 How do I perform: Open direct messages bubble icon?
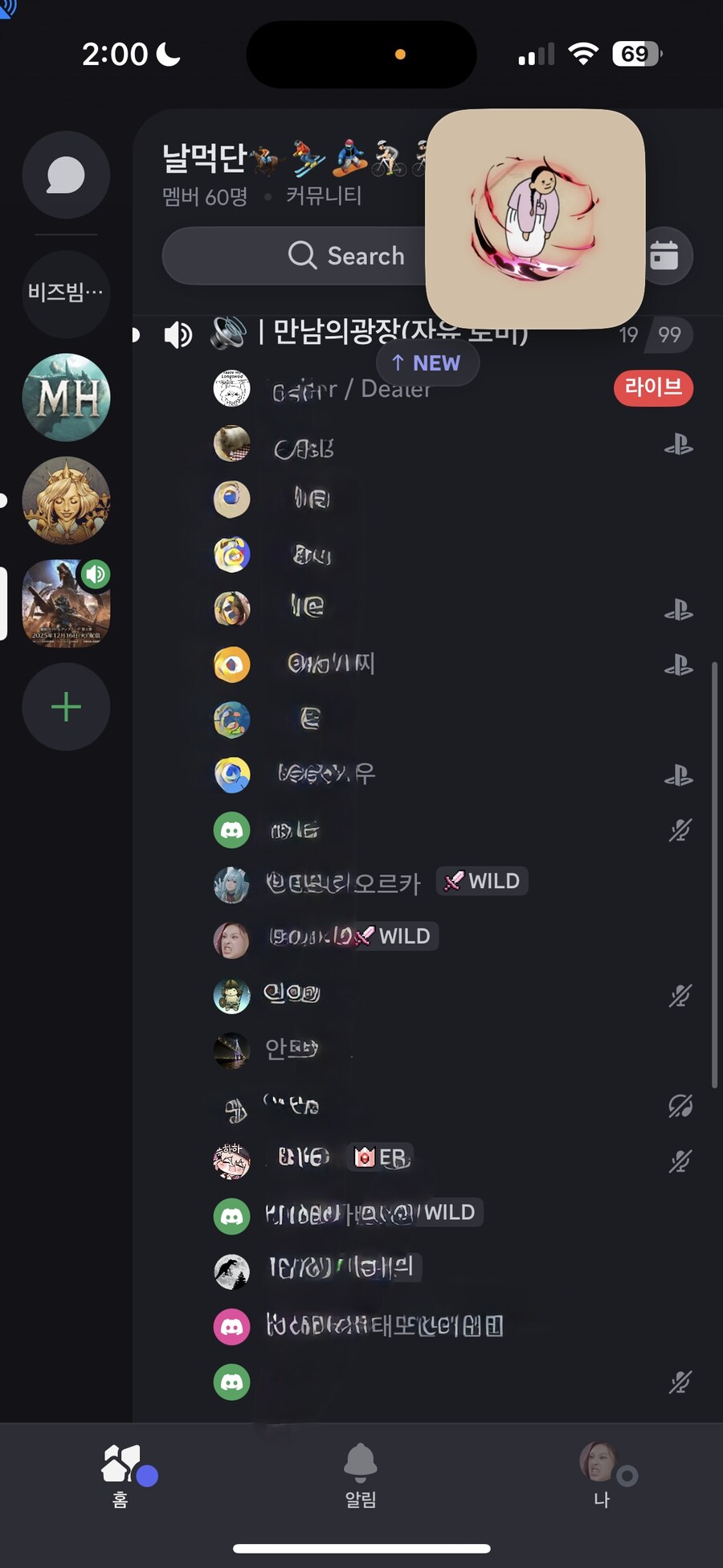click(66, 174)
